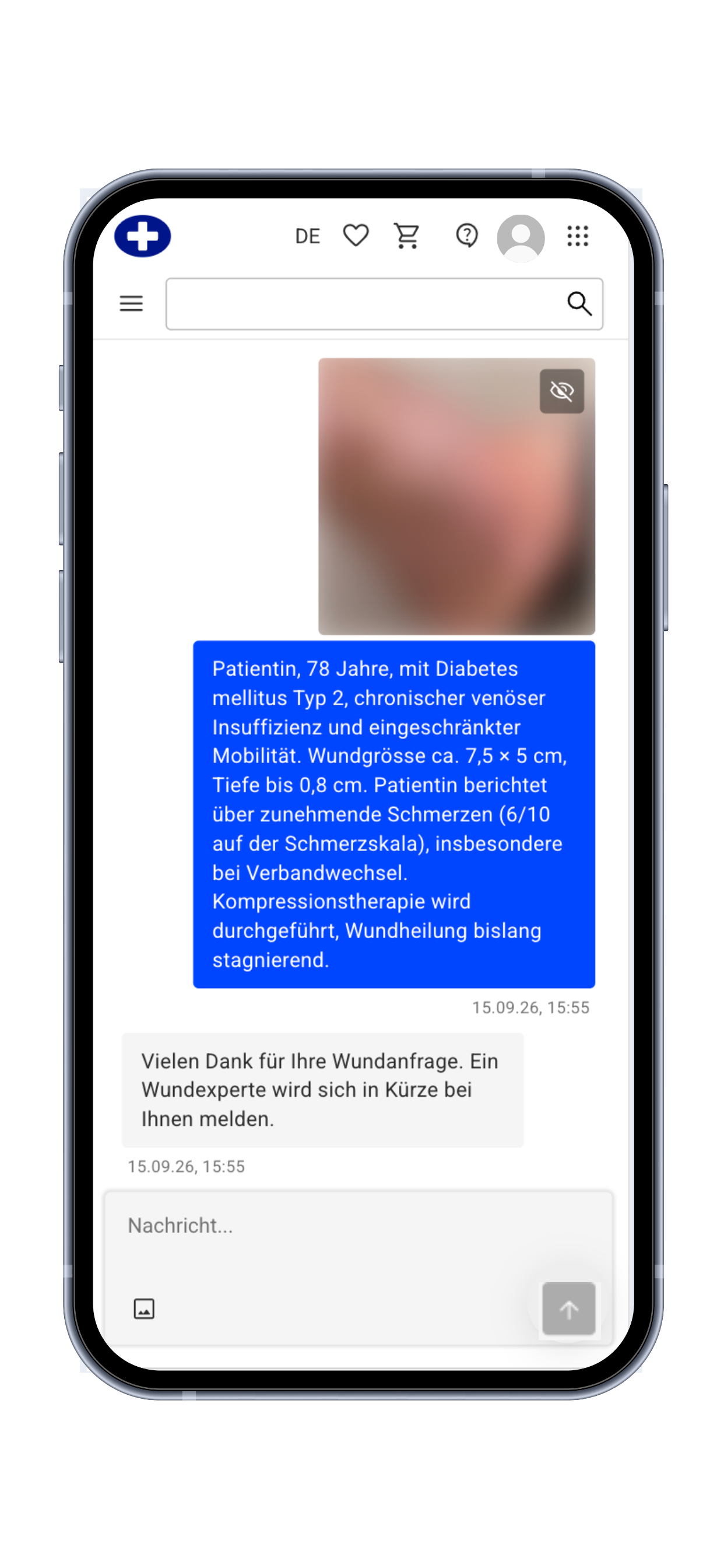Change language via DE selector
Image resolution: width=724 pixels, height=1568 pixels.
(307, 236)
